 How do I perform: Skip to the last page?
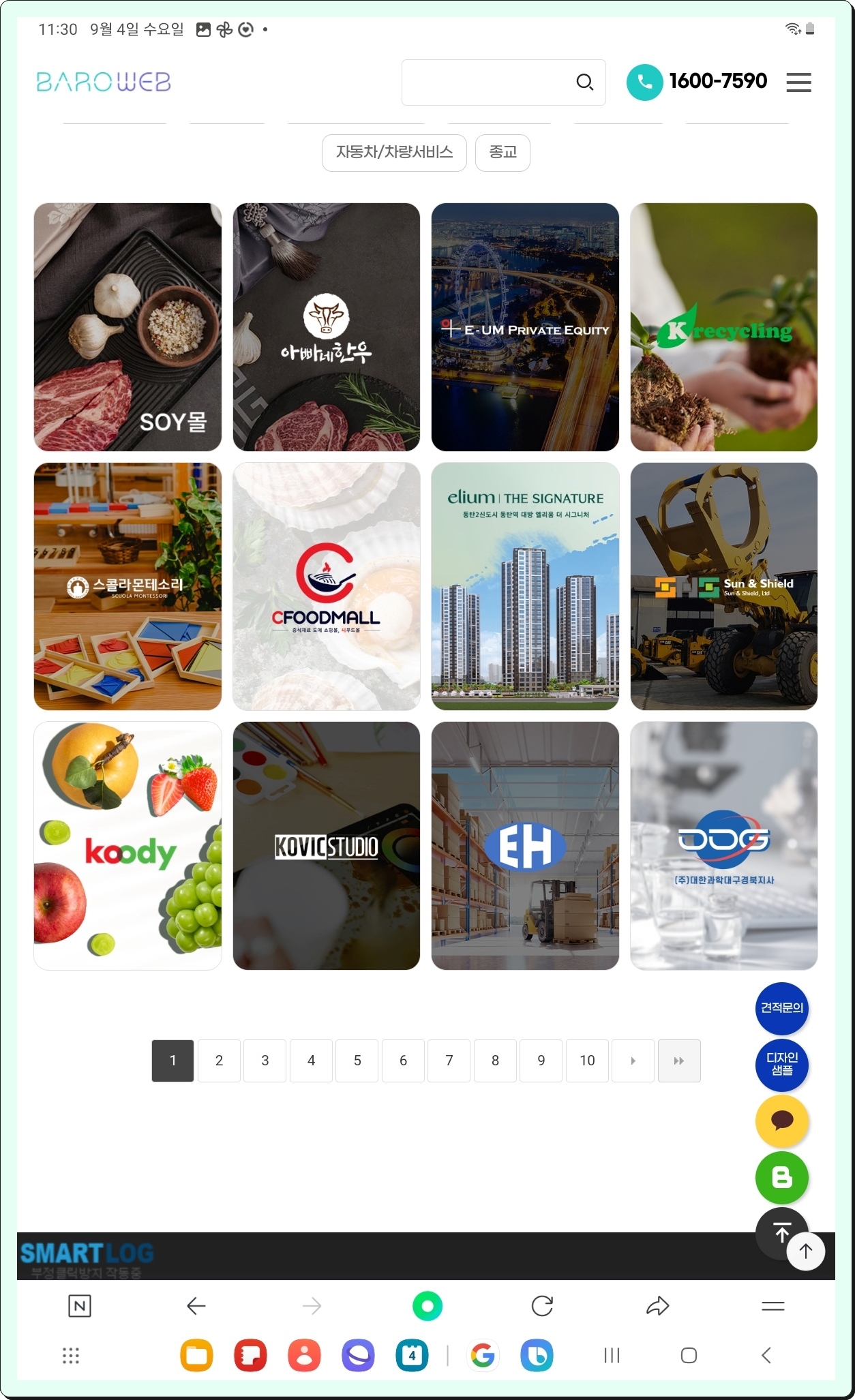point(679,1061)
